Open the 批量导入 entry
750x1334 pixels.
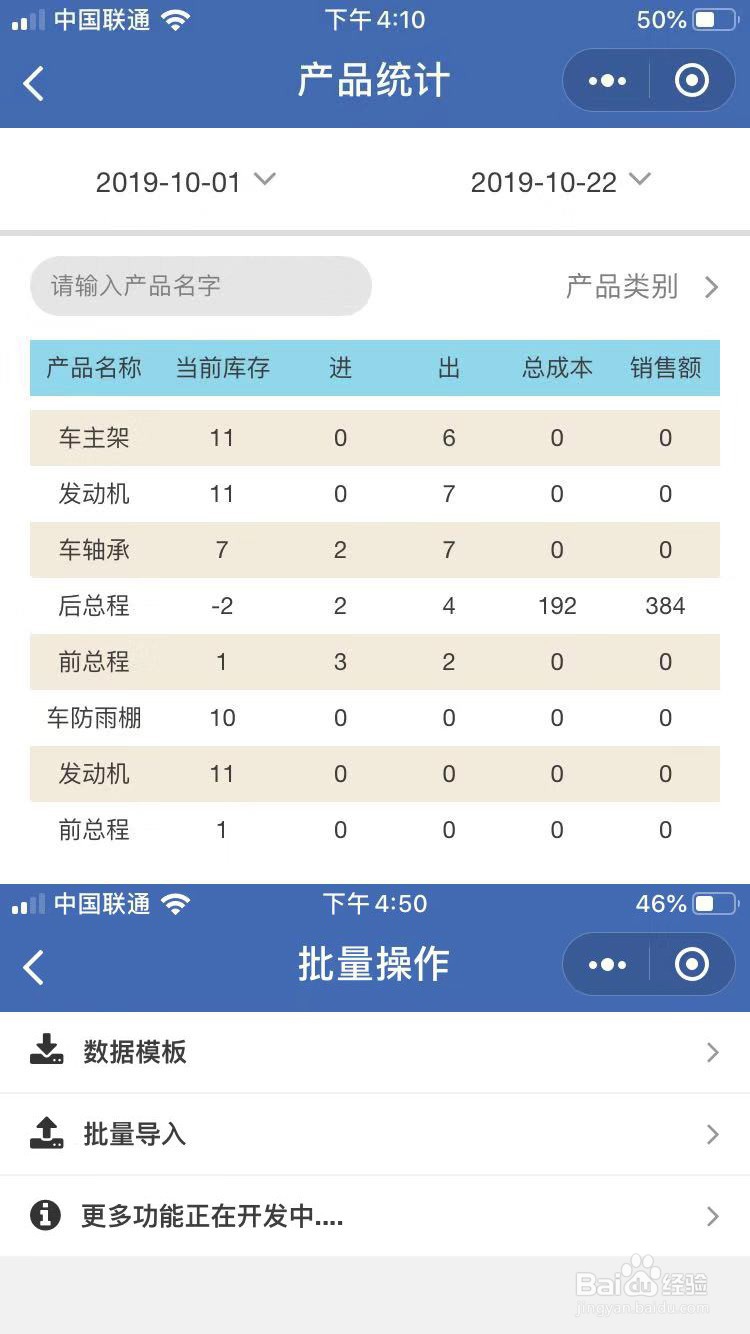(375, 1134)
